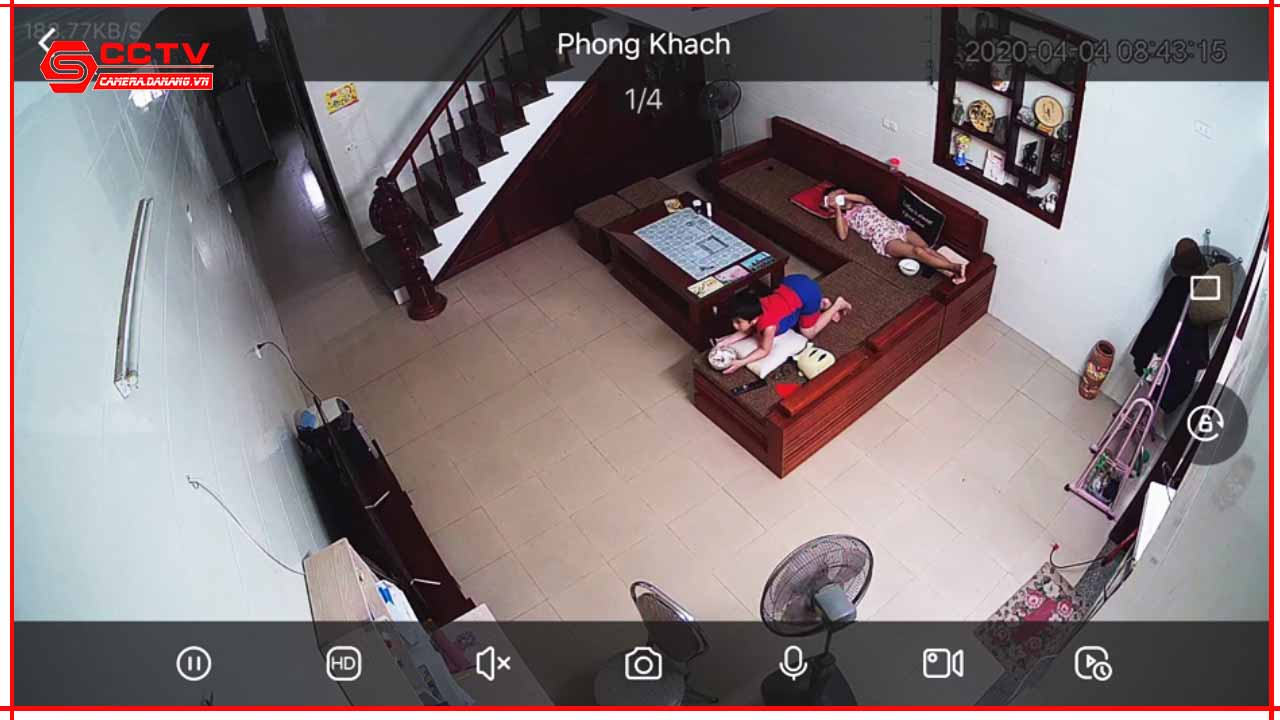
Task: Pause the live camera stream
Action: [193, 663]
